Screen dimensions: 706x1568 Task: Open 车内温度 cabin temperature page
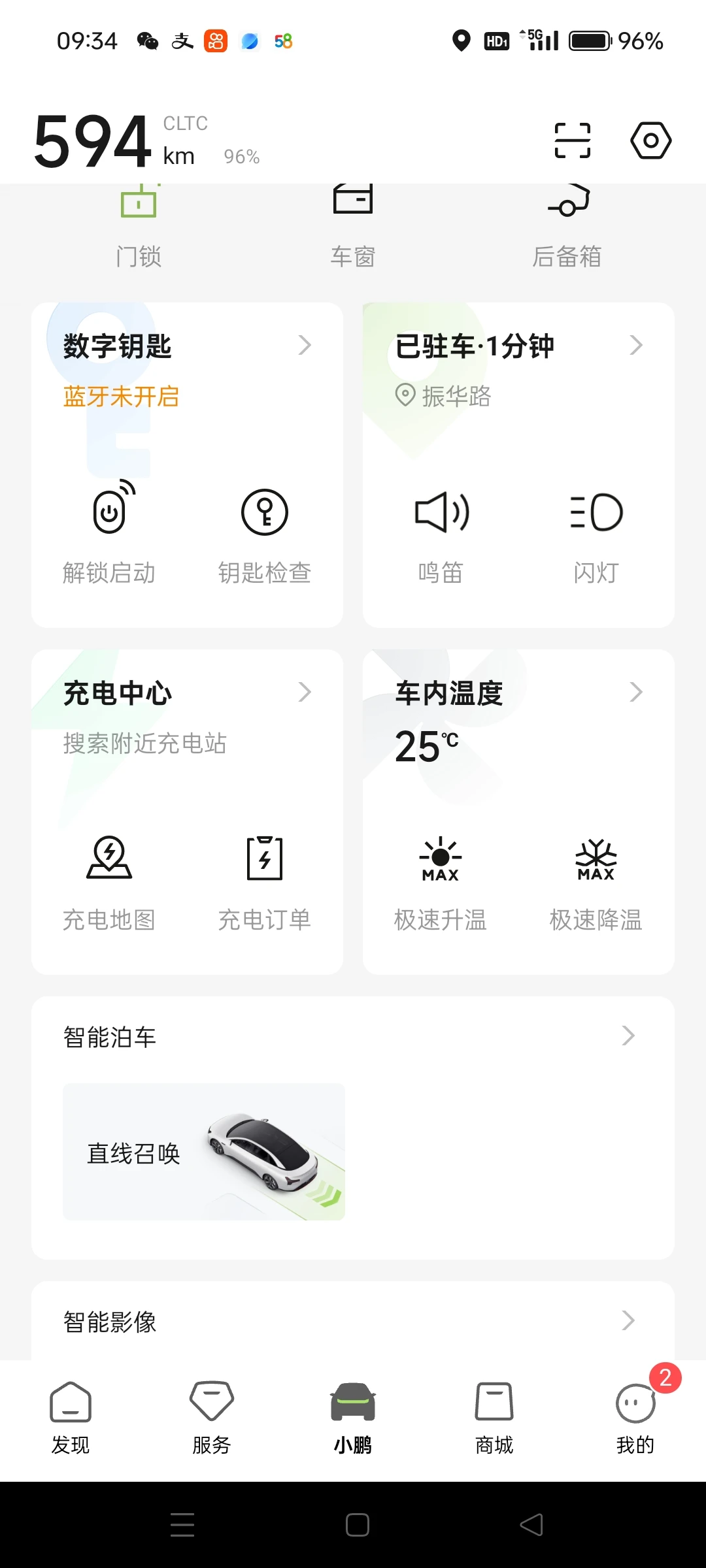click(x=518, y=693)
